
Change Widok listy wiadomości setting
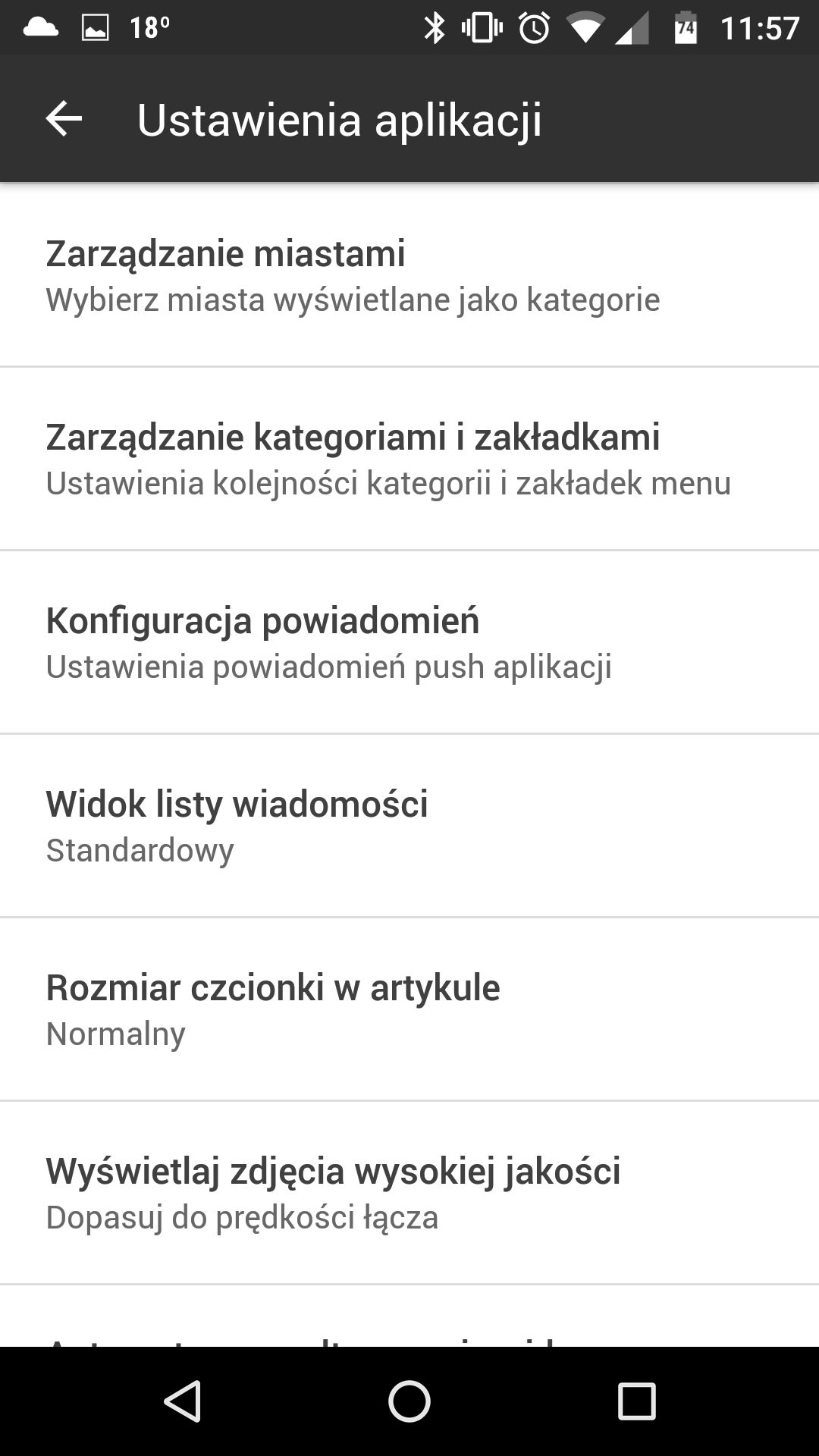click(x=409, y=826)
